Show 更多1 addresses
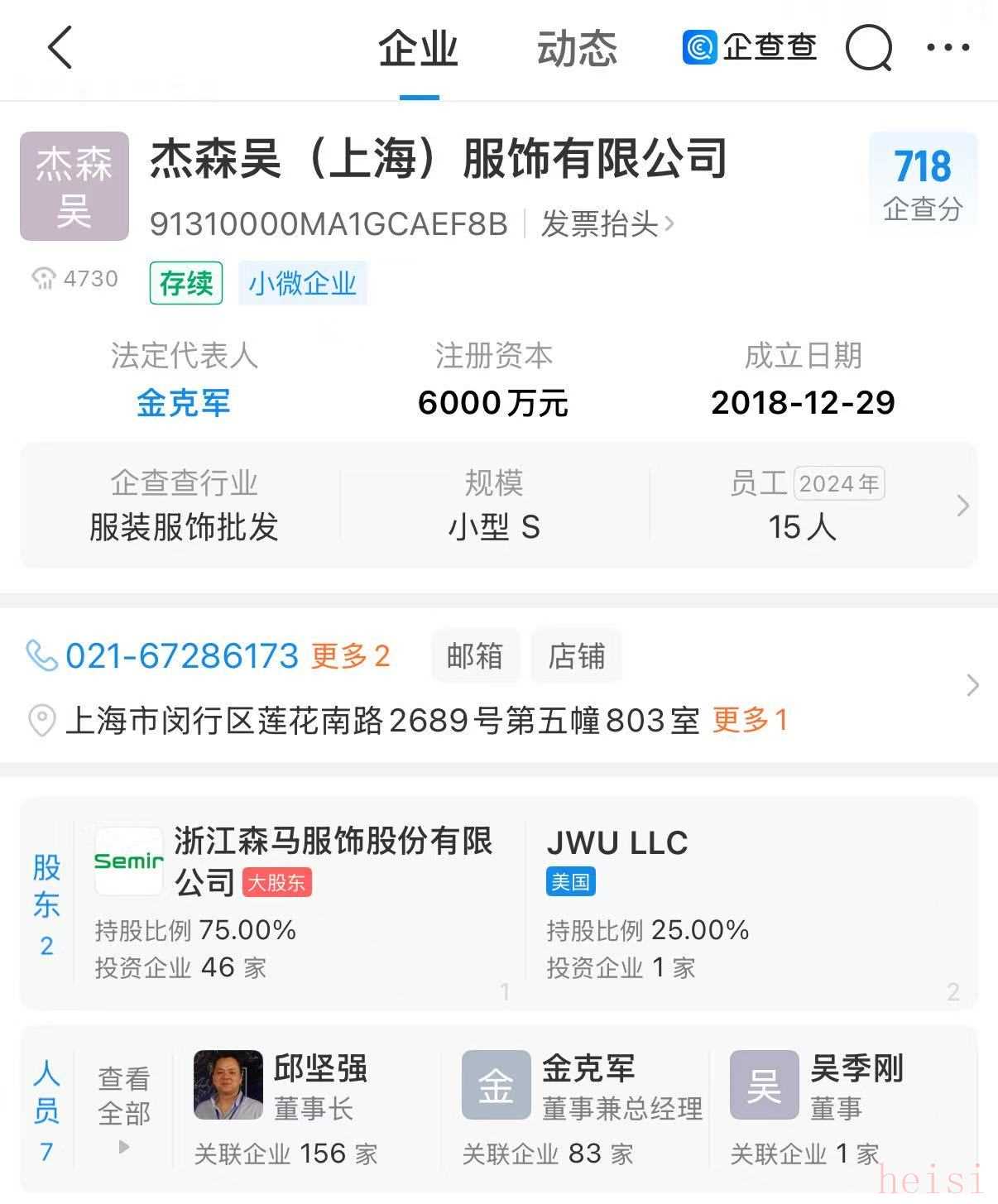Viewport: 998px width, 1204px height. point(750,720)
